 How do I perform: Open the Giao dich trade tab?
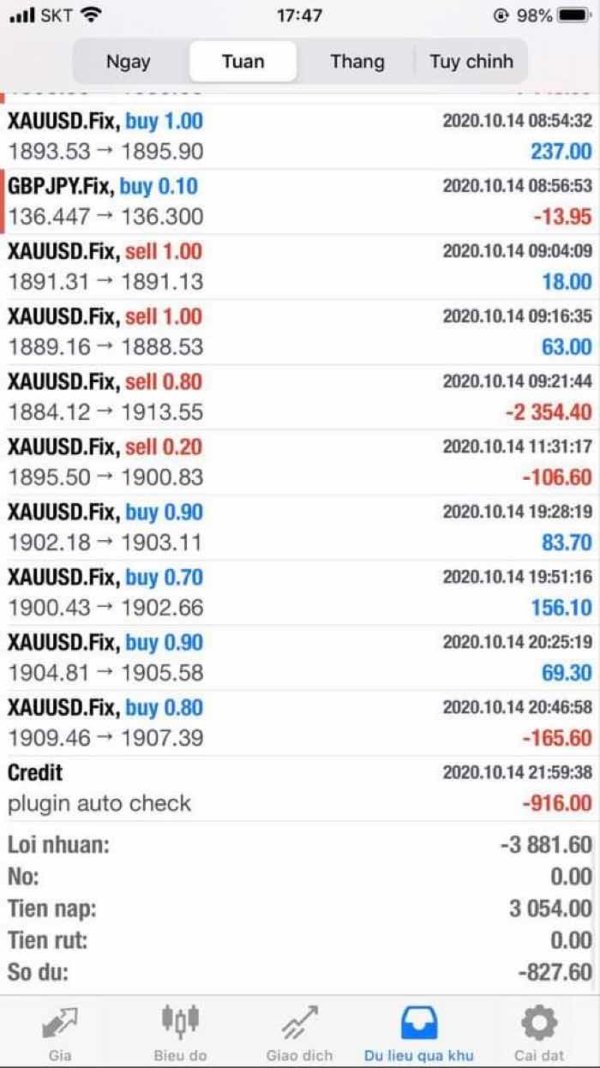tap(300, 1033)
